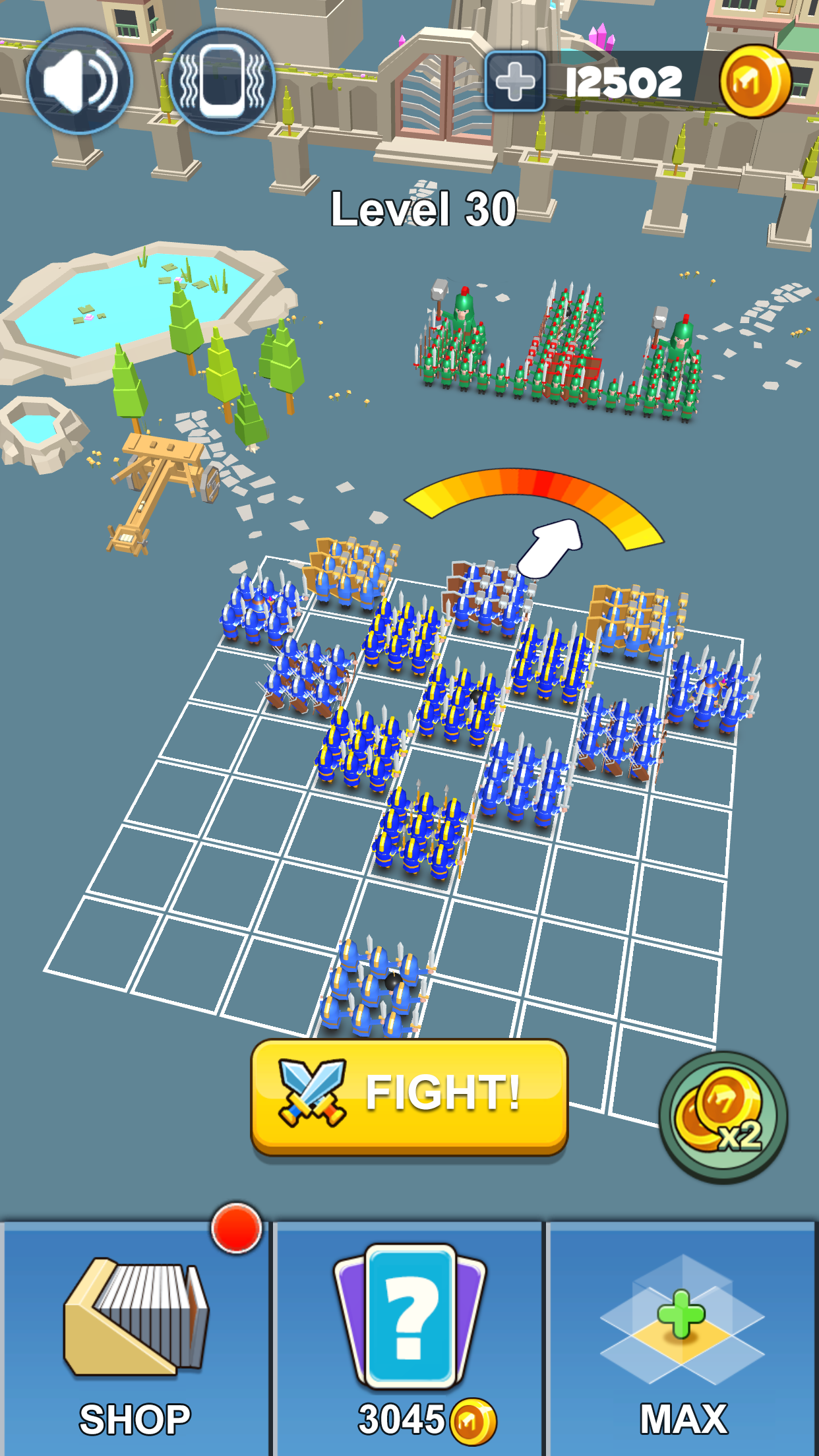Activate the x2 coins bonus
The height and width of the screenshot is (1456, 819).
point(723,1116)
